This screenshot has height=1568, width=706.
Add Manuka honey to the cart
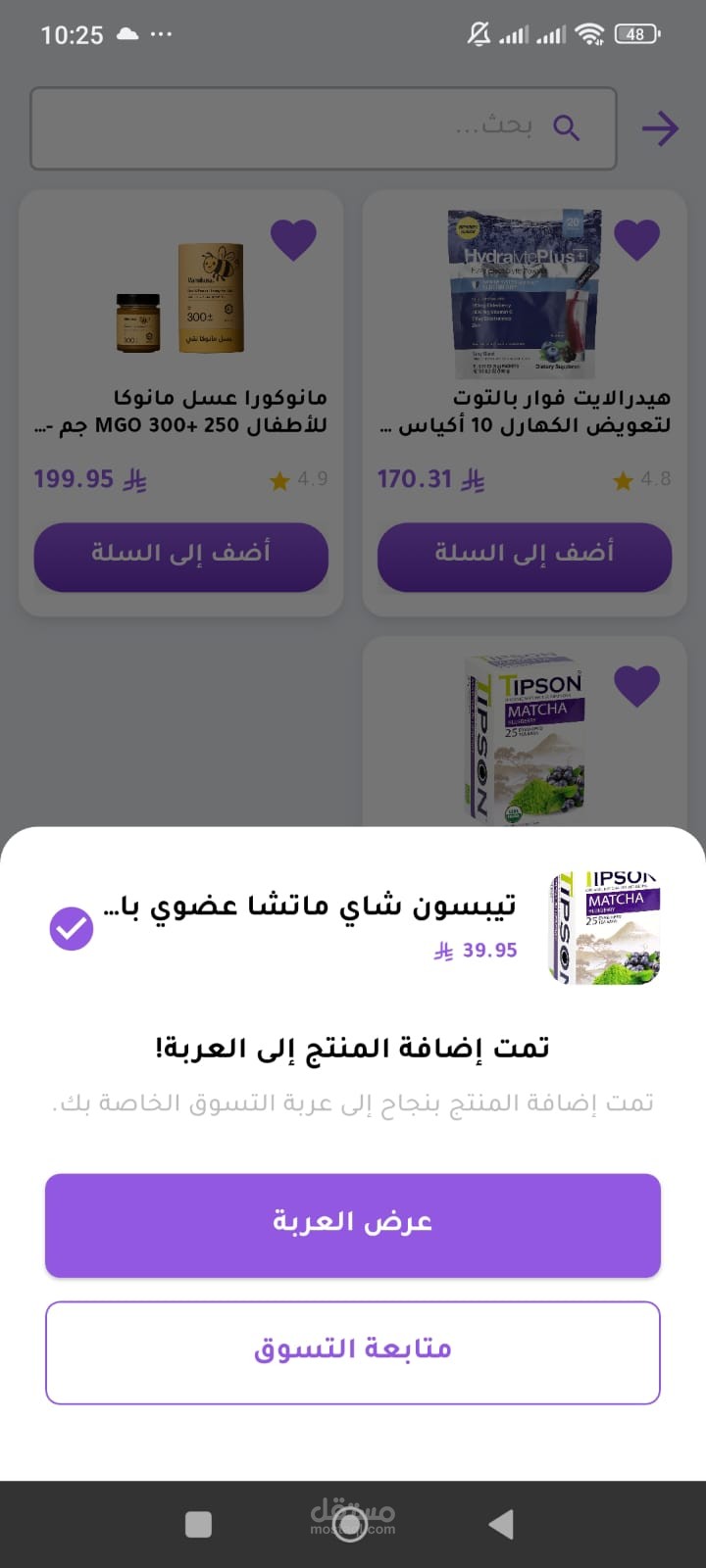pos(181,557)
